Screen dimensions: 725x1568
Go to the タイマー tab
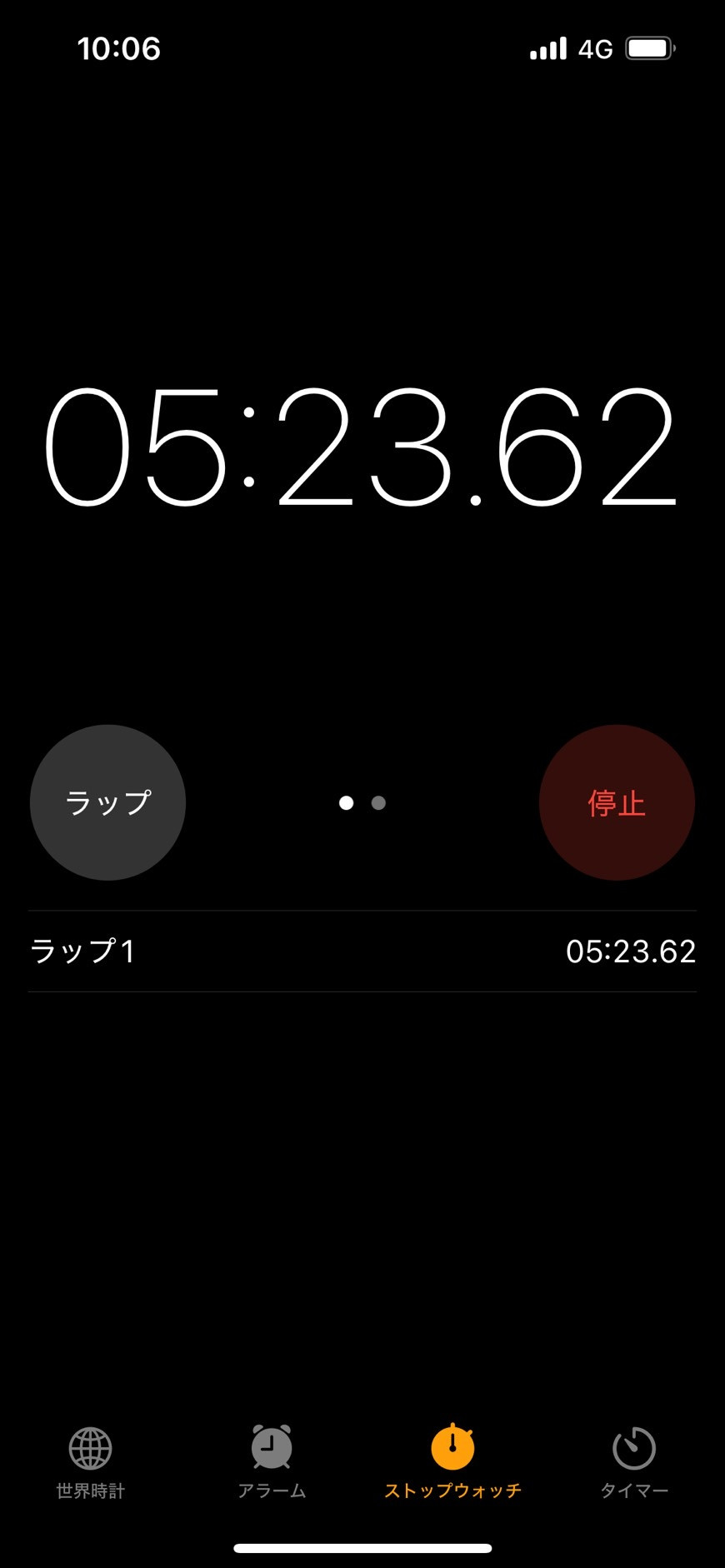tap(634, 1462)
